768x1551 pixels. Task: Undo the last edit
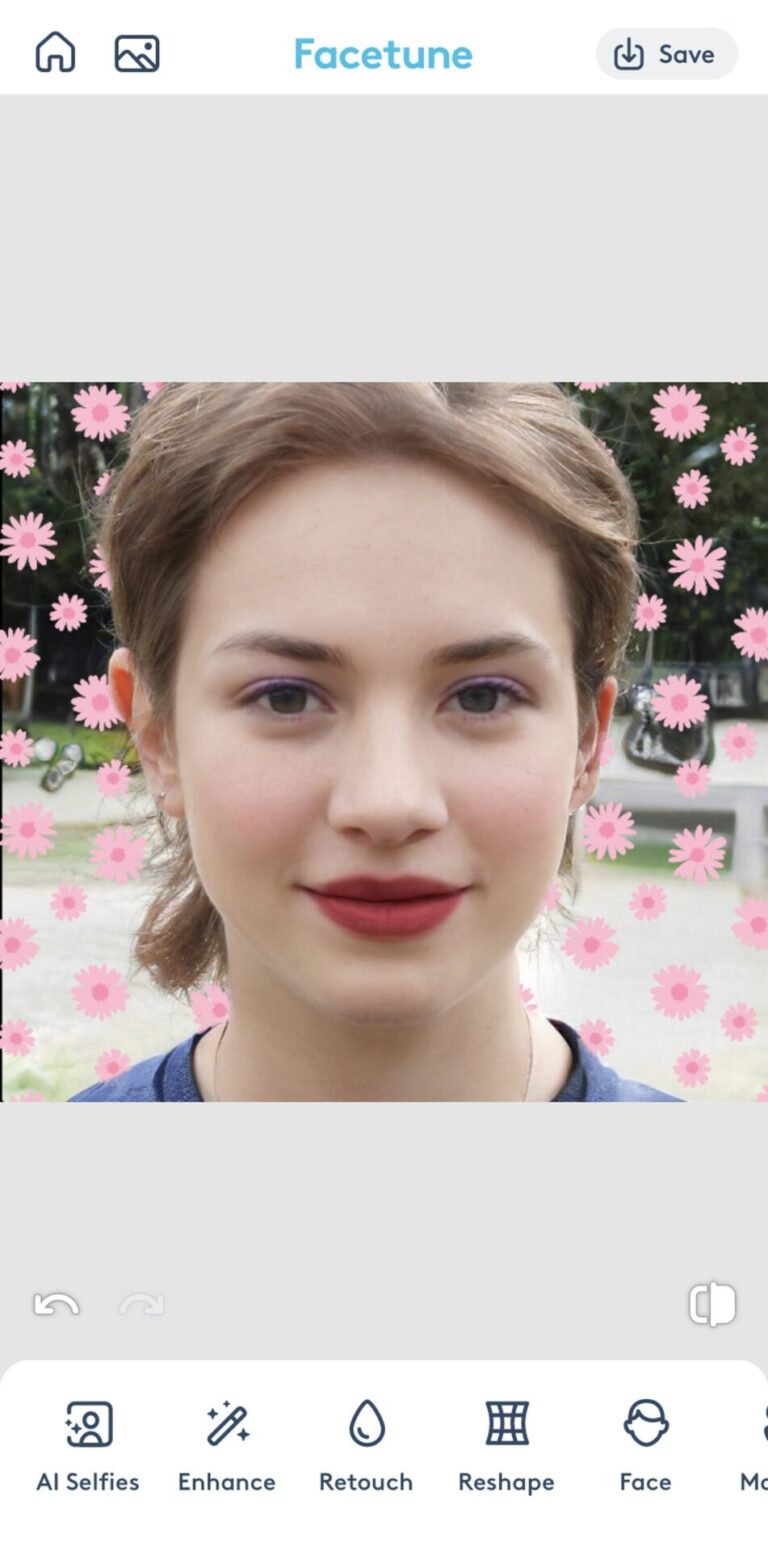click(x=56, y=1304)
